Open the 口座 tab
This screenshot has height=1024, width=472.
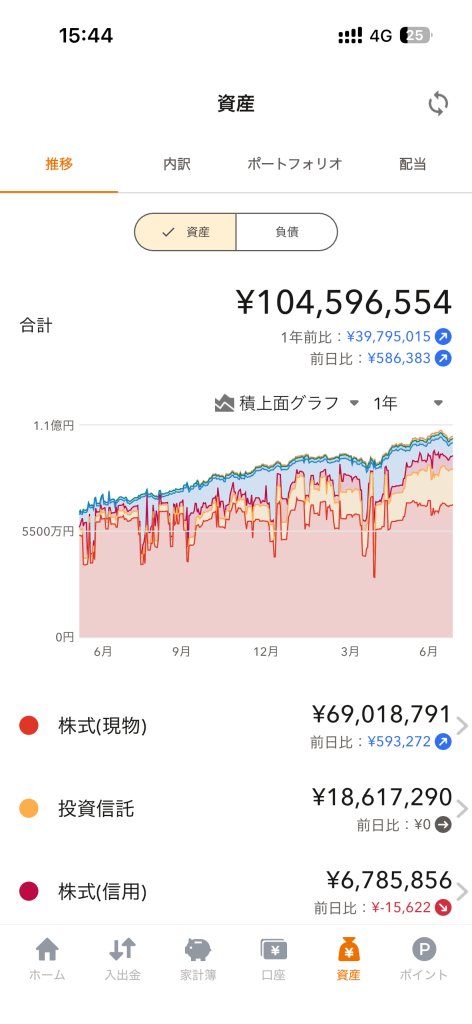274,959
